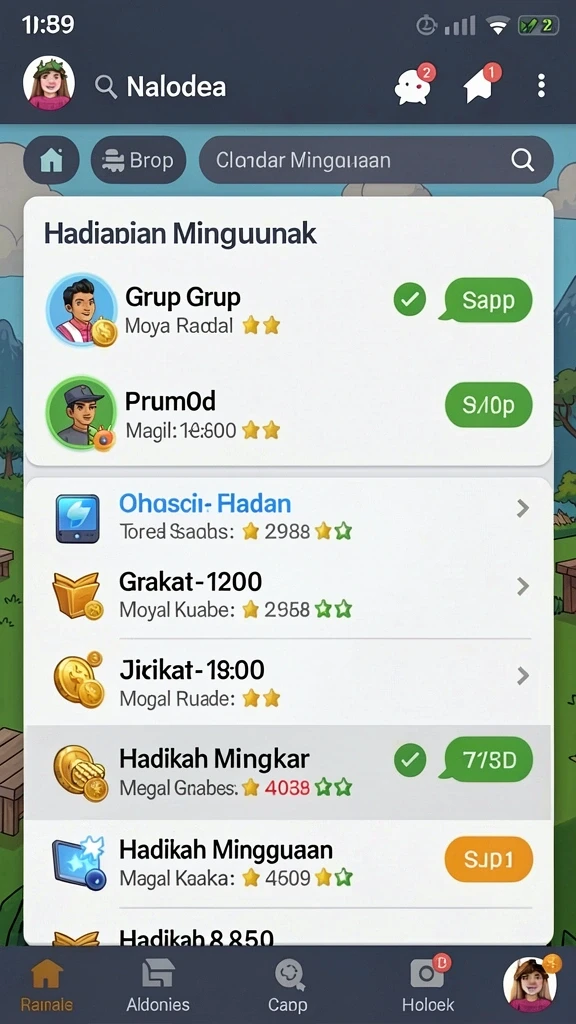Open the three-dot overflow menu
The height and width of the screenshot is (1024, 576).
pos(541,86)
